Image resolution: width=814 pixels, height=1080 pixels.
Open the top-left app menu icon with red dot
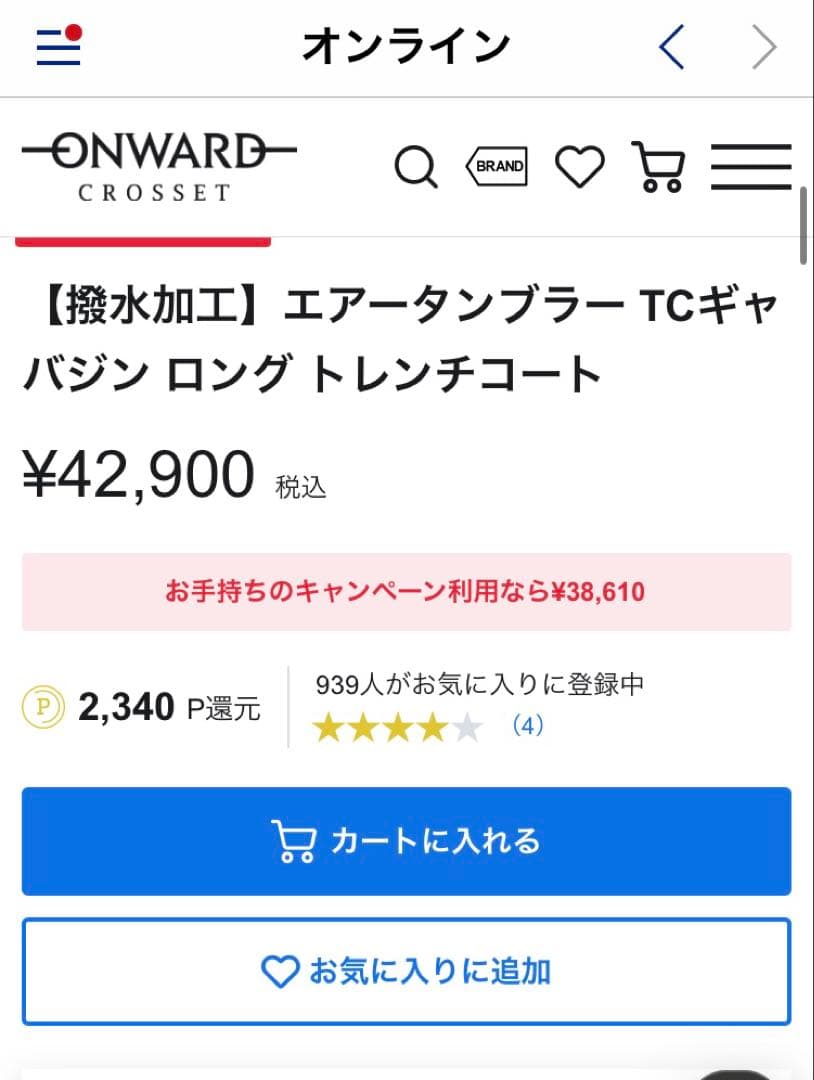(57, 46)
